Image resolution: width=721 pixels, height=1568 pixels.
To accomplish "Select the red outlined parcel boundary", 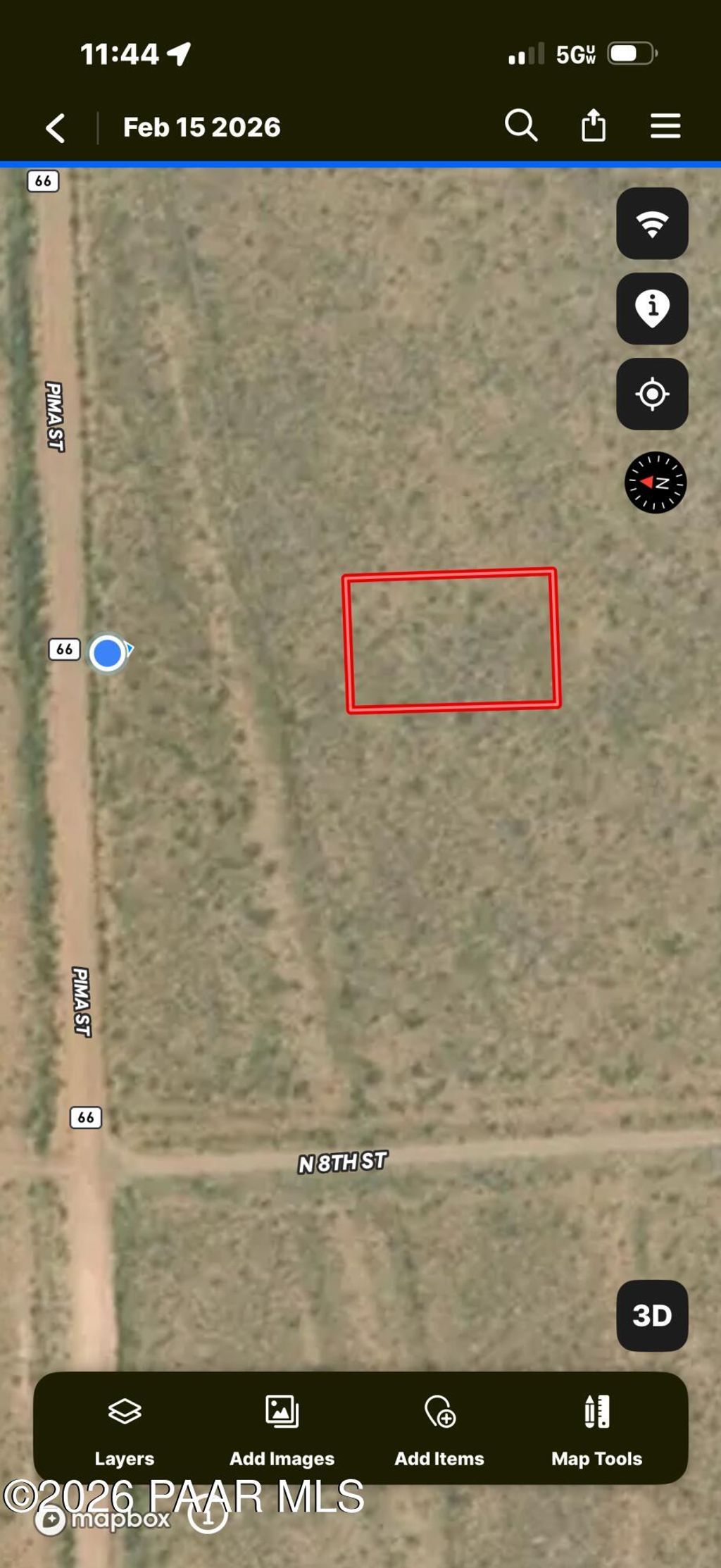I will (453, 642).
